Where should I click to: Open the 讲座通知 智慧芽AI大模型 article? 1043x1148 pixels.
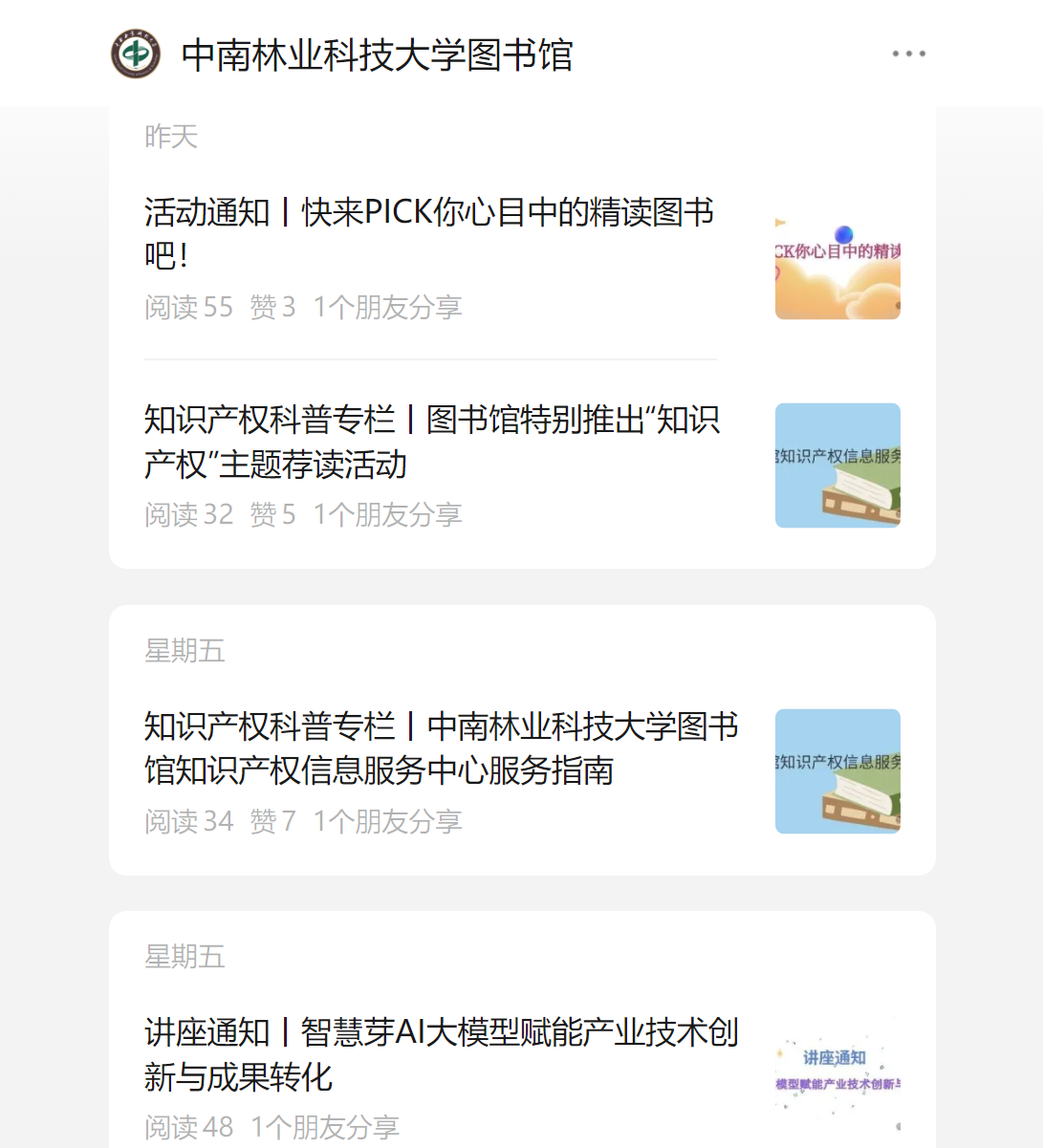(x=441, y=1053)
